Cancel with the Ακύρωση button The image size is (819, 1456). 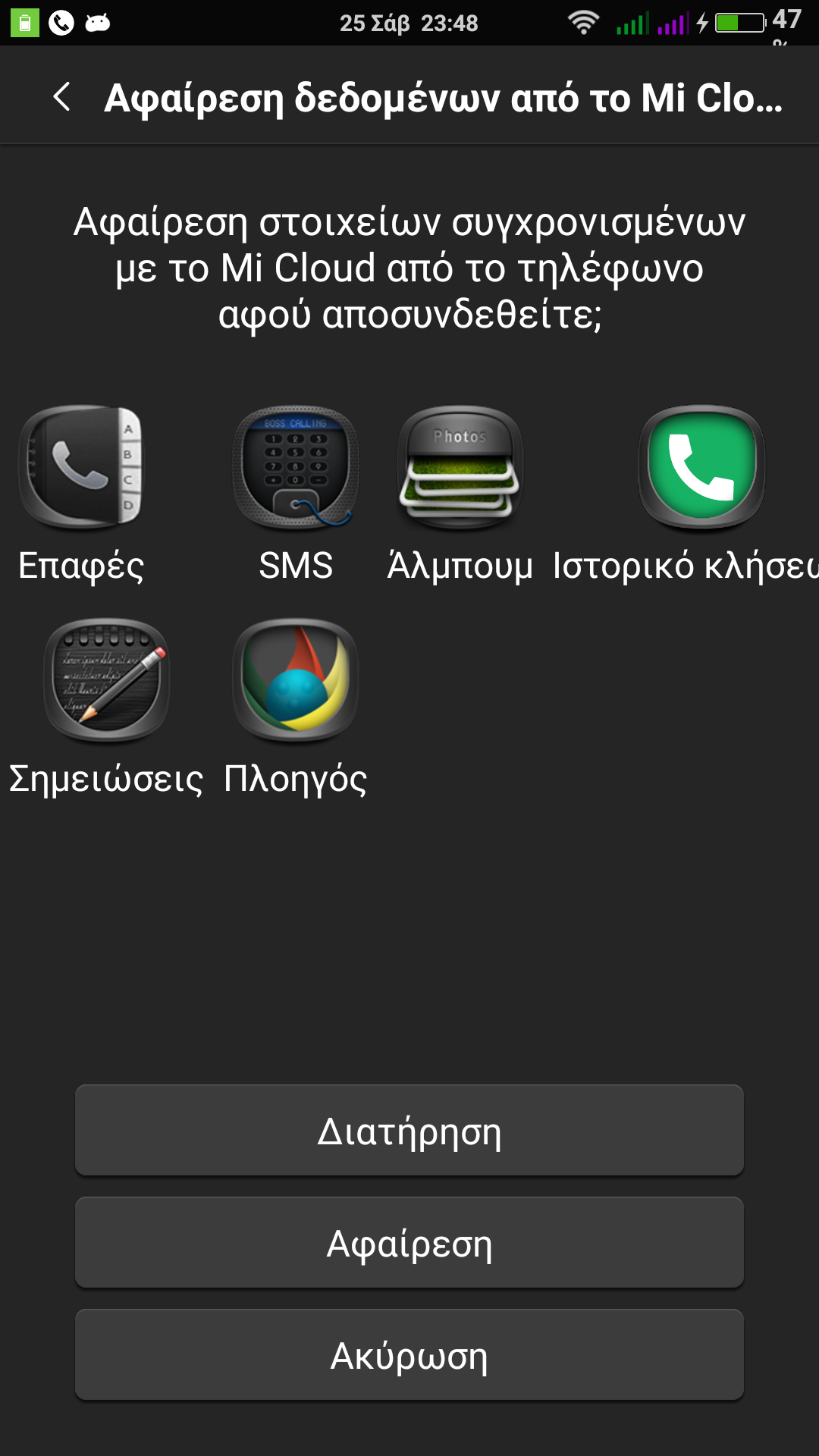[409, 1355]
